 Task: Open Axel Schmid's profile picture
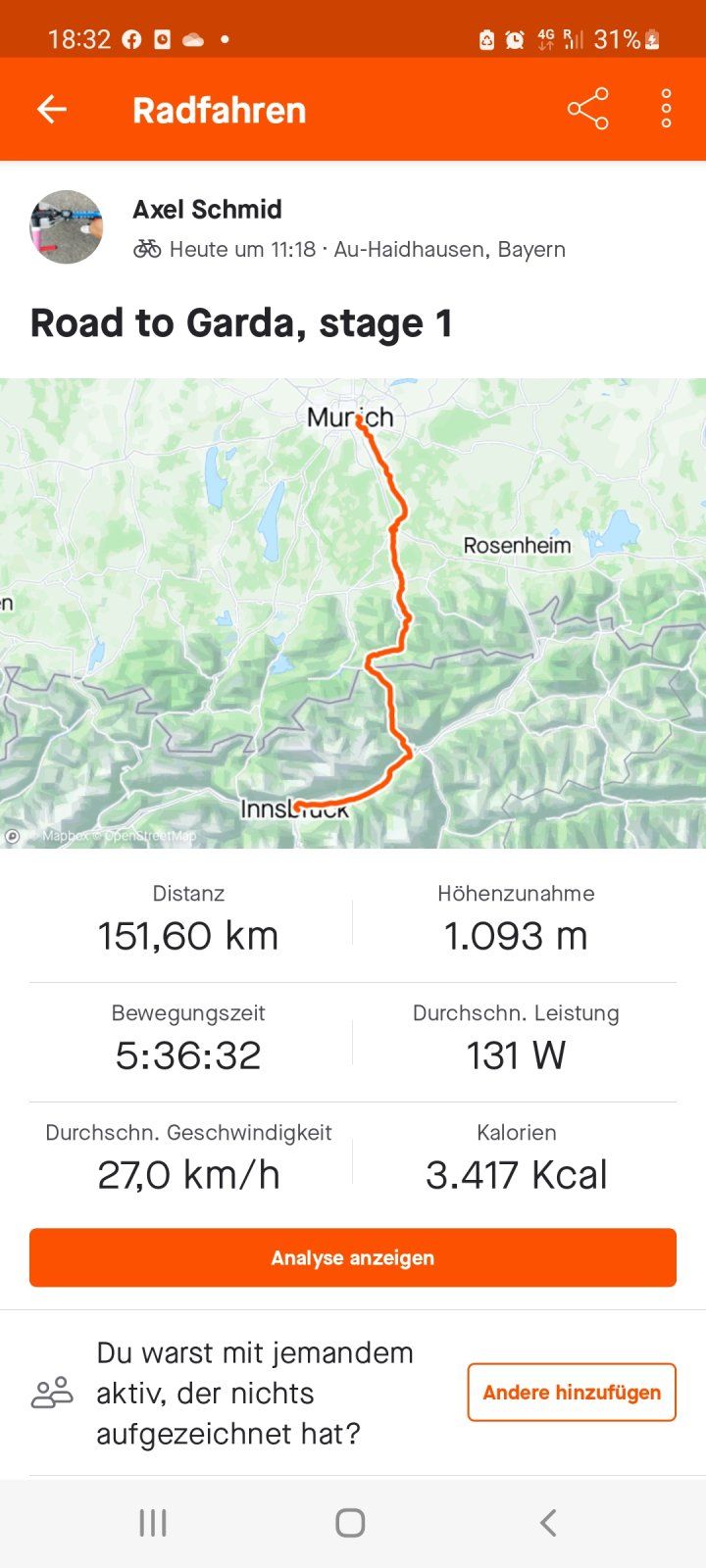point(66,227)
